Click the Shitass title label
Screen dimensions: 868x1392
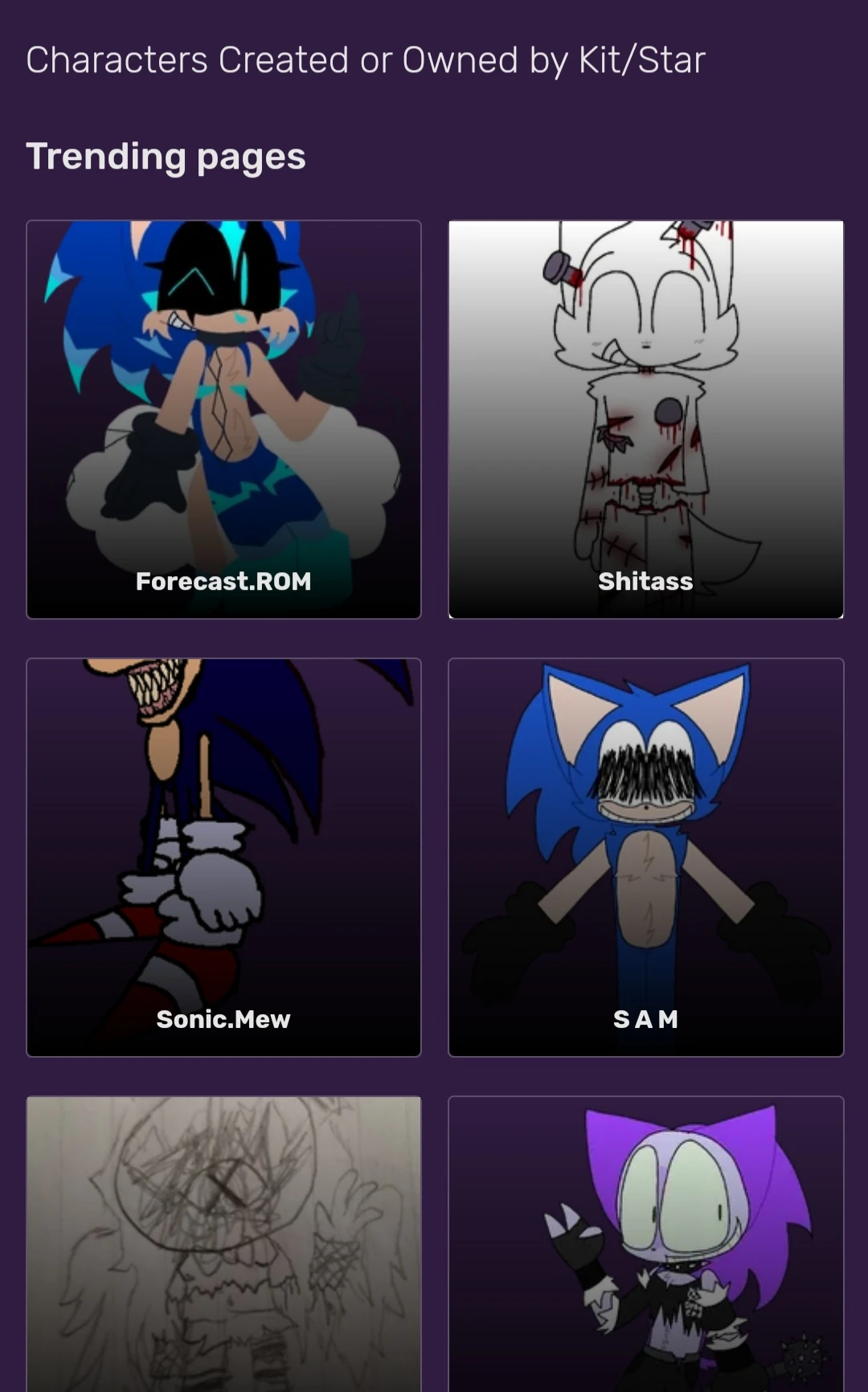645,581
